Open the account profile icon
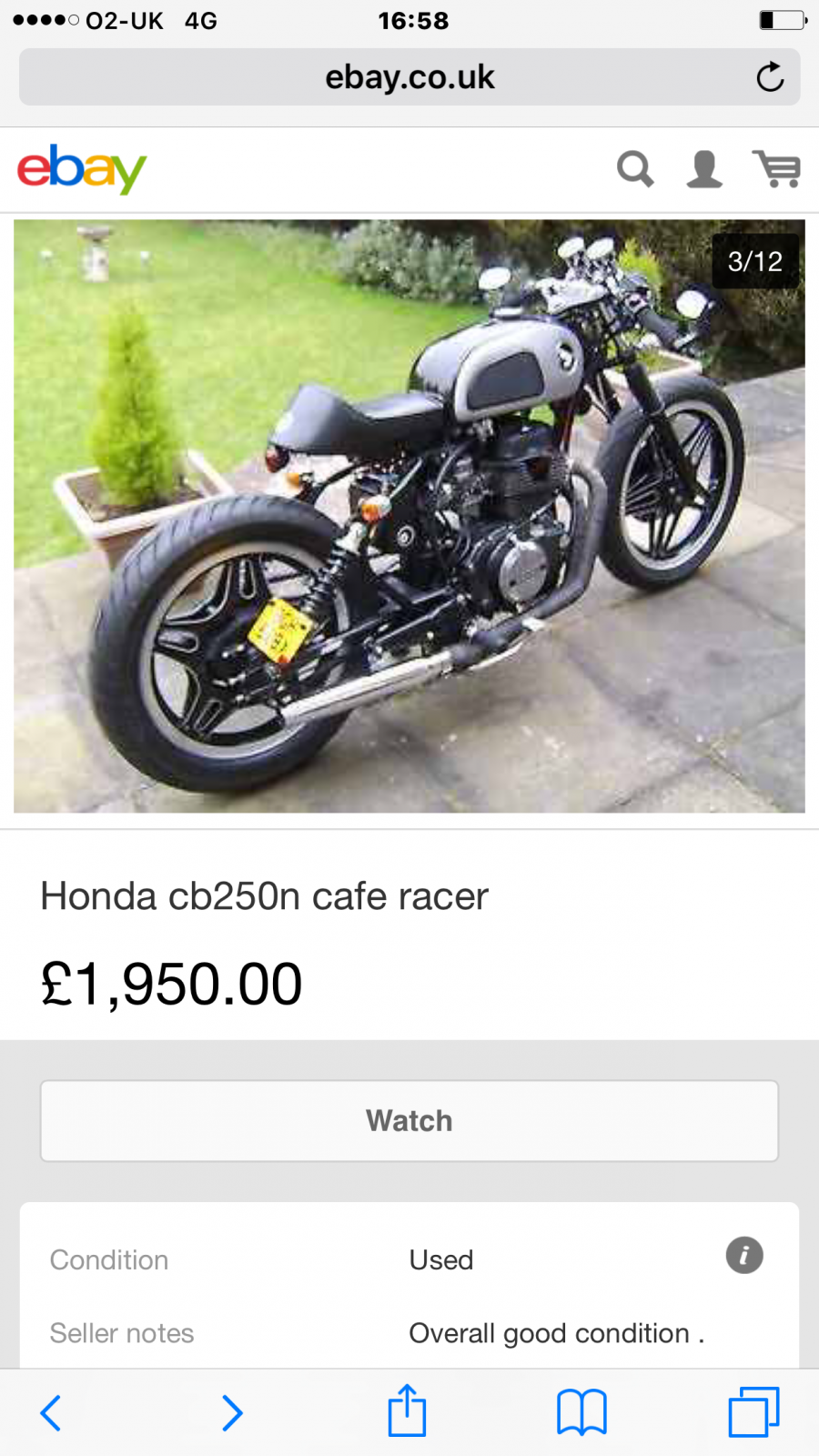The width and height of the screenshot is (819, 1456). click(704, 169)
